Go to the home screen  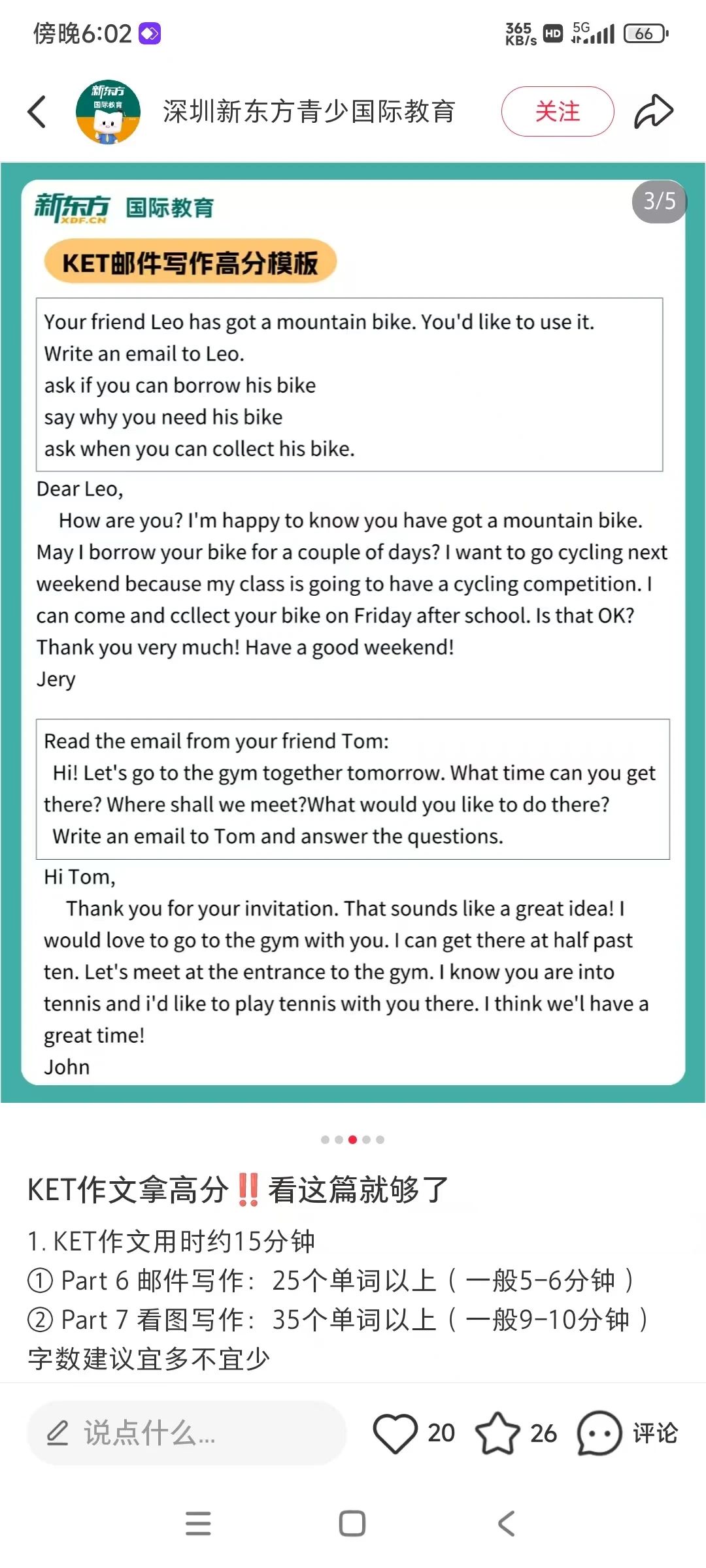352,1524
